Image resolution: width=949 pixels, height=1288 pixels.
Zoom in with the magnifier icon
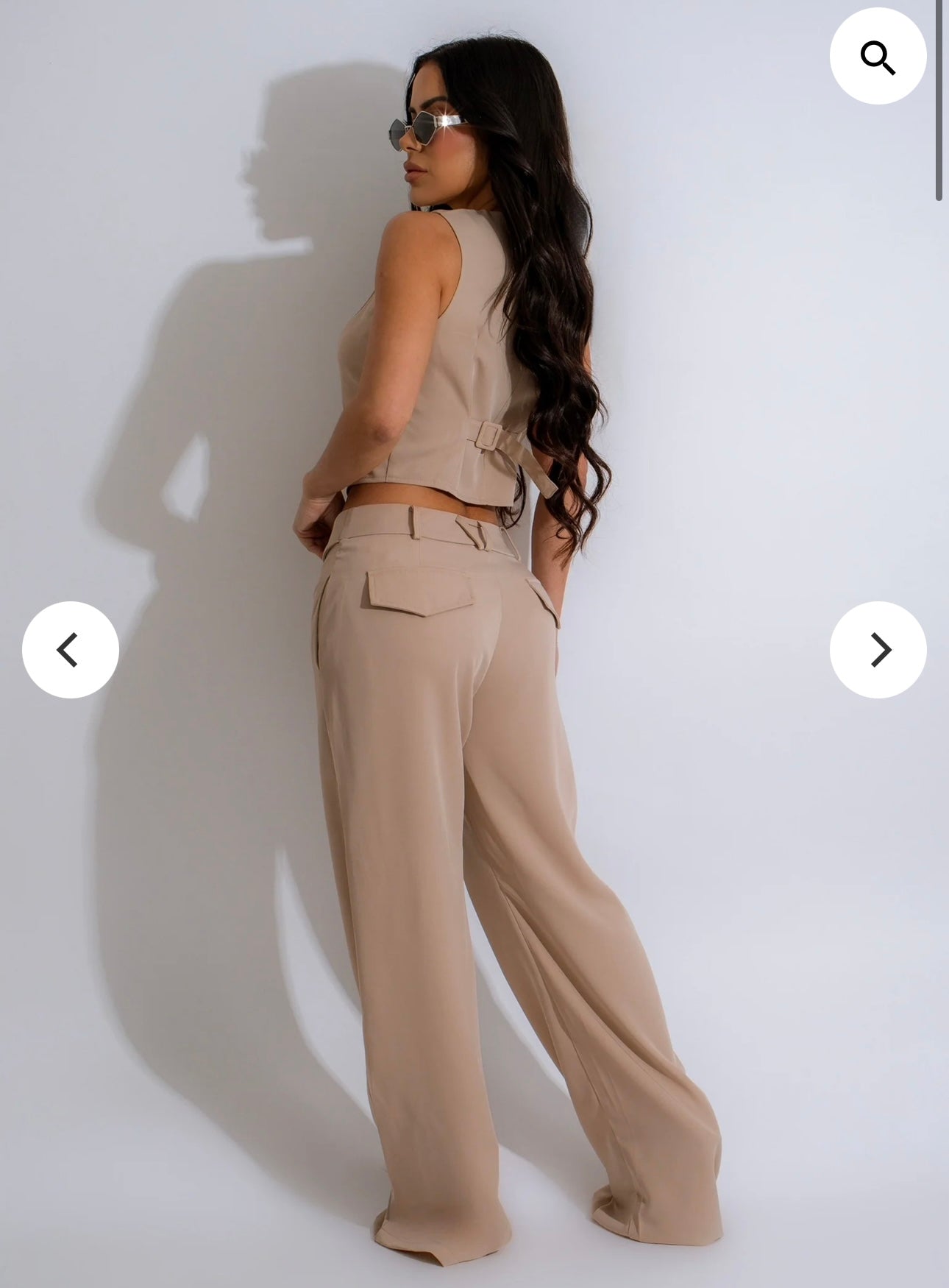point(878,57)
